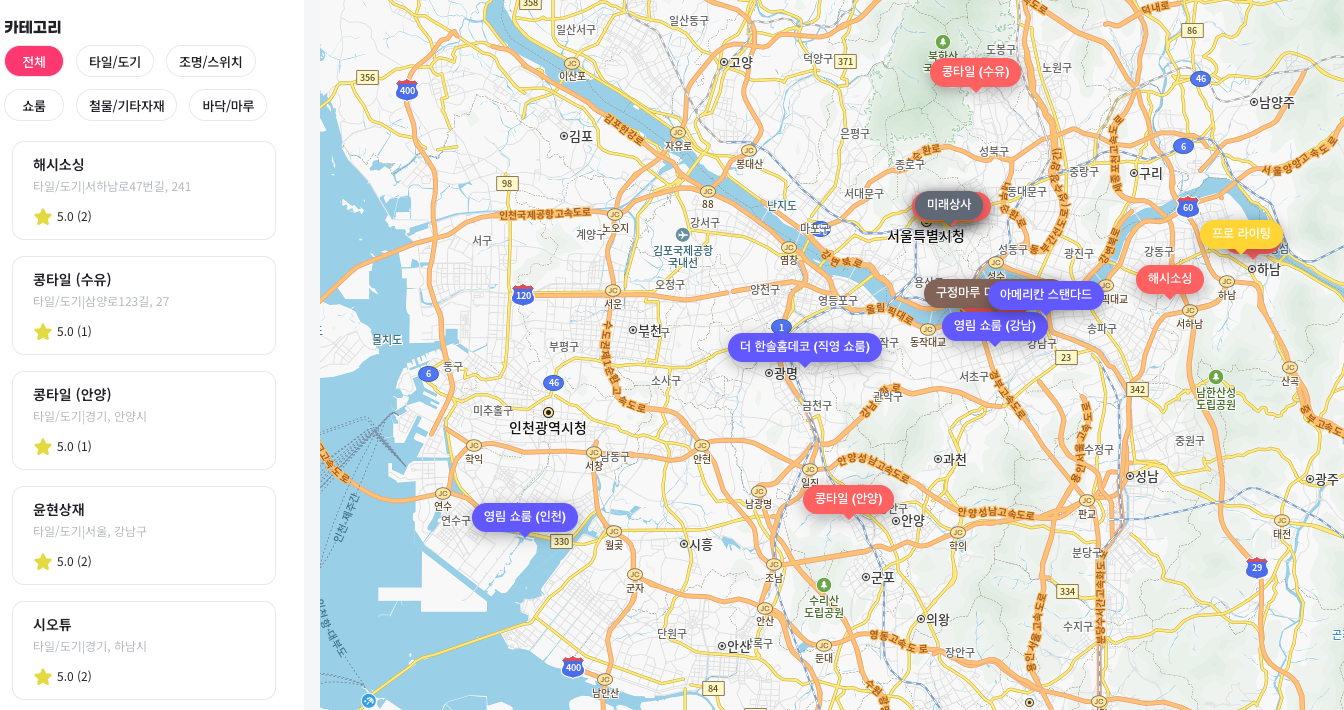View the 윤현상재 store card
1344x710 pixels.
[x=144, y=535]
